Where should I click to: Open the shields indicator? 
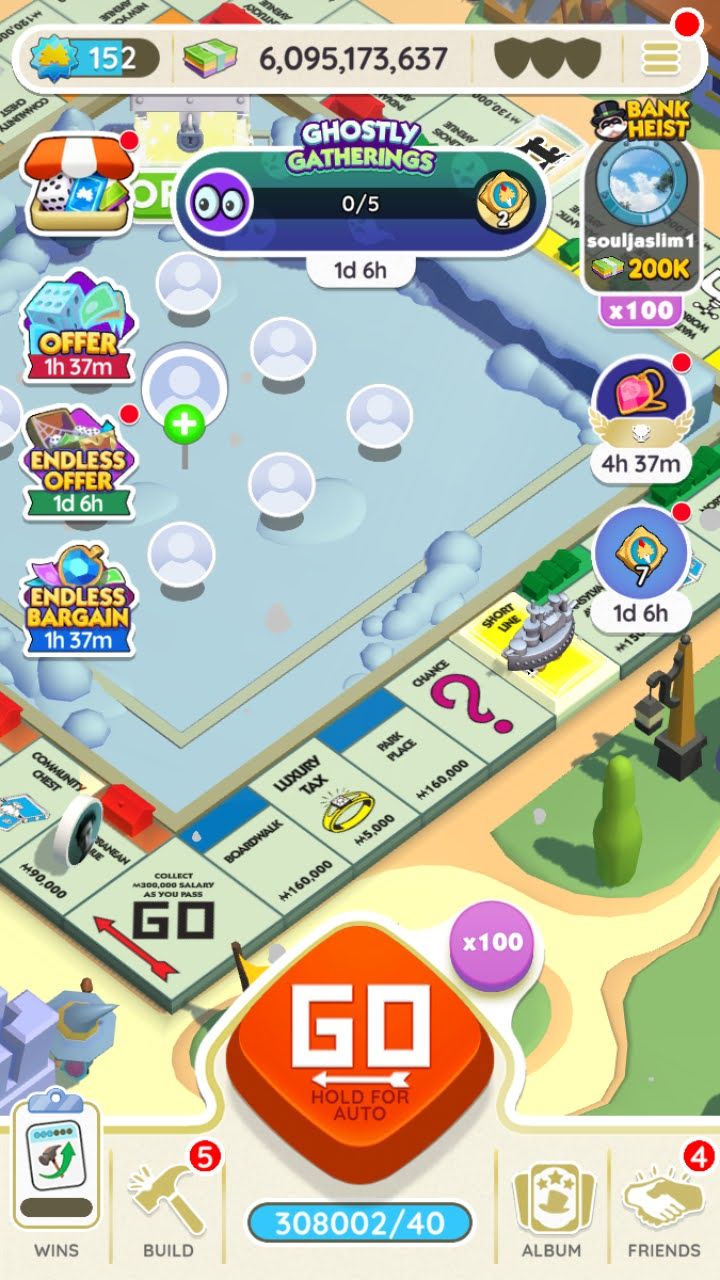click(547, 59)
